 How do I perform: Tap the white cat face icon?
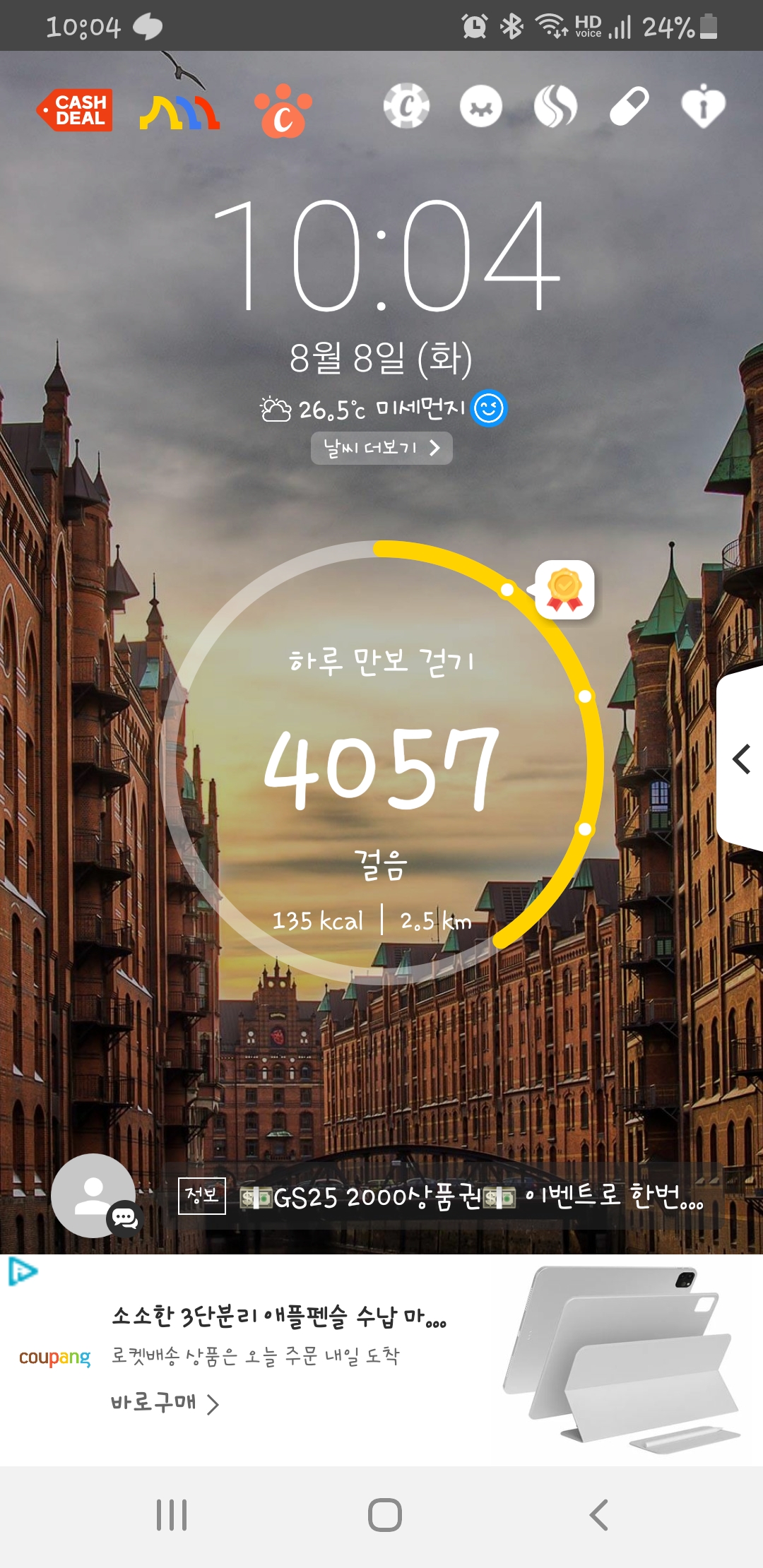[481, 107]
